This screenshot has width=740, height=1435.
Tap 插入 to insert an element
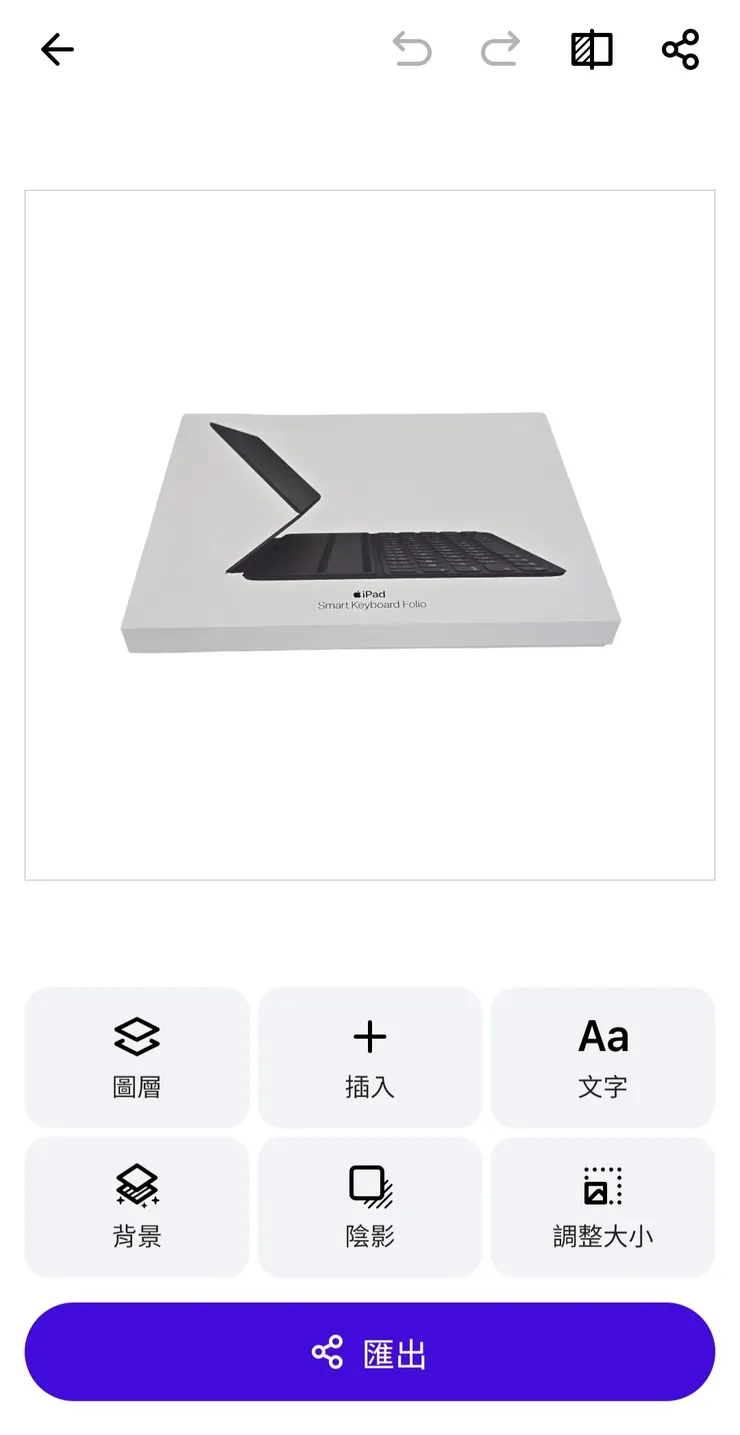370,1057
